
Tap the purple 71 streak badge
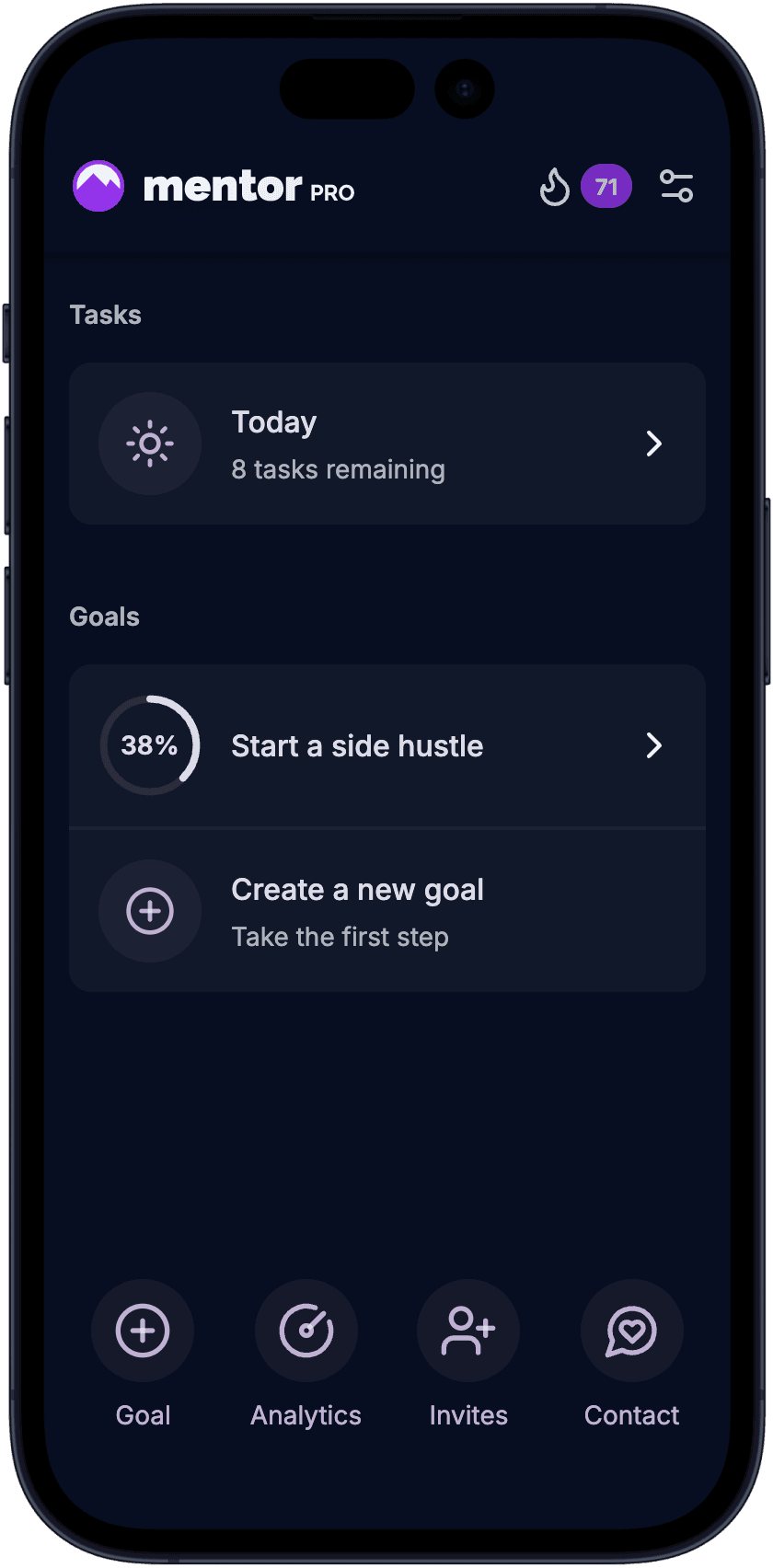[x=606, y=186]
